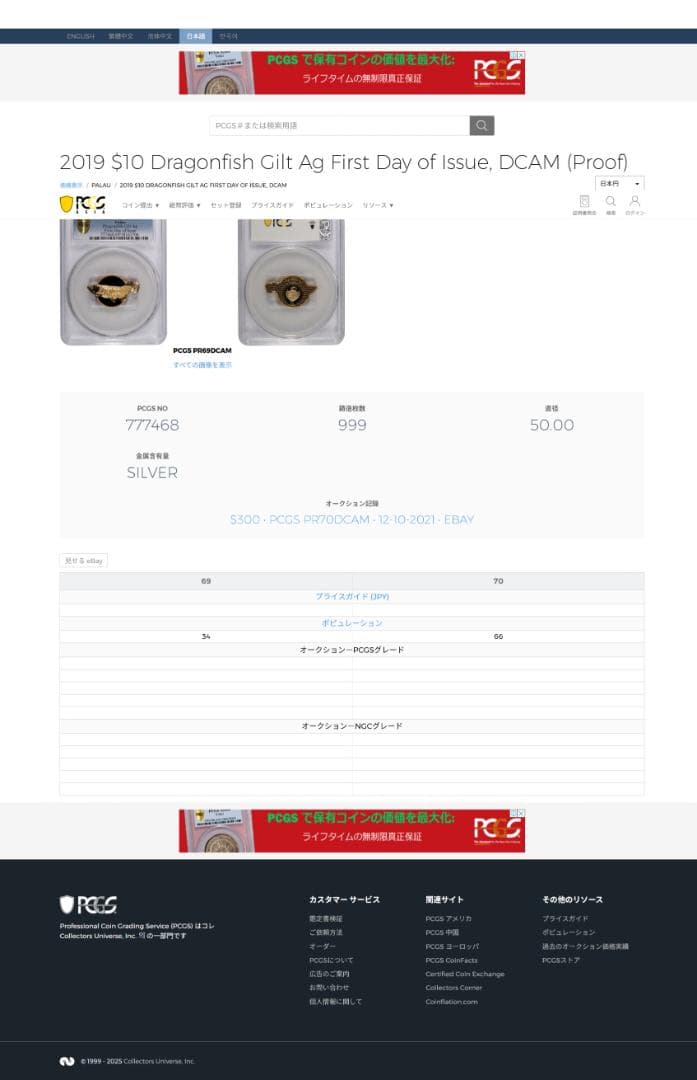
Task: Open お問い合わせ in footer customer service
Action: click(329, 987)
